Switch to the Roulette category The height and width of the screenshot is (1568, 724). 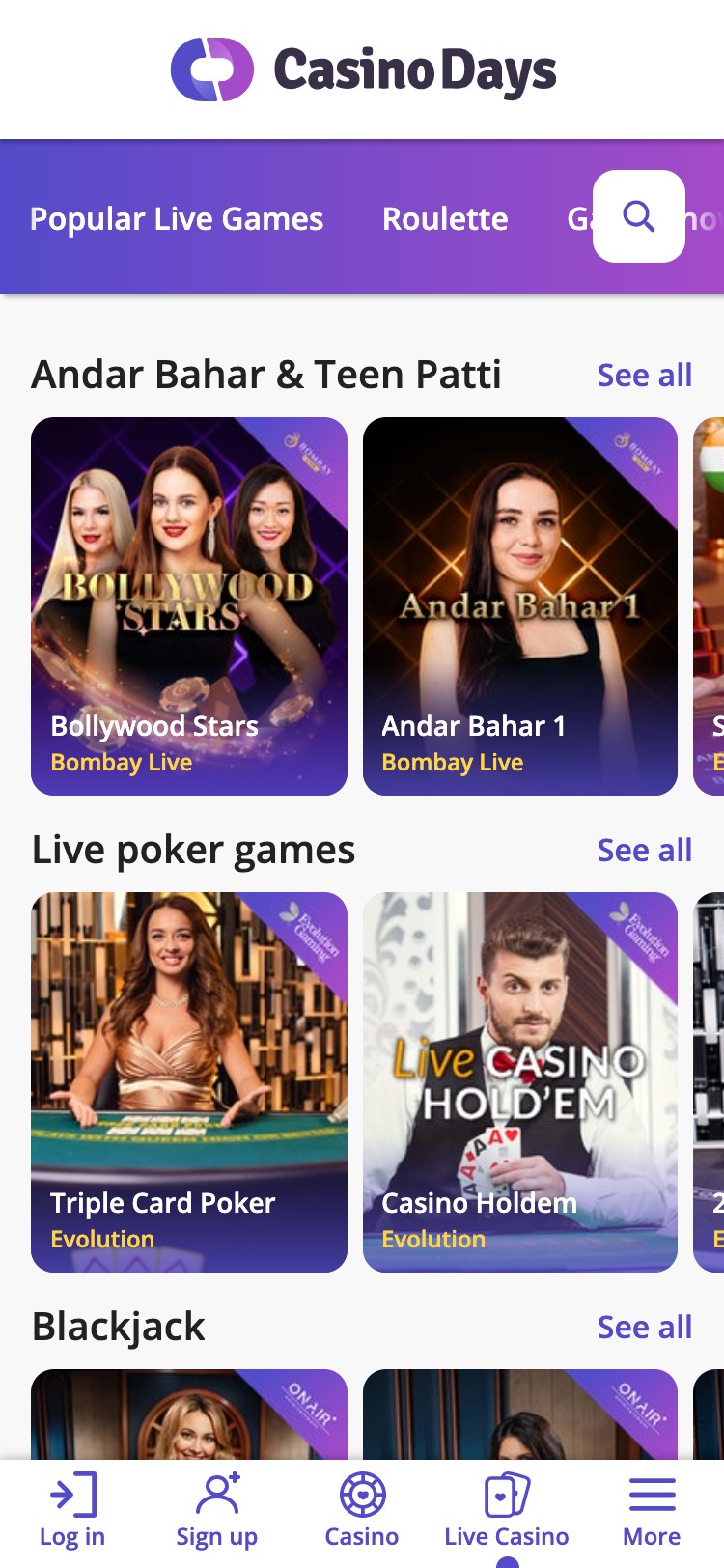445,219
